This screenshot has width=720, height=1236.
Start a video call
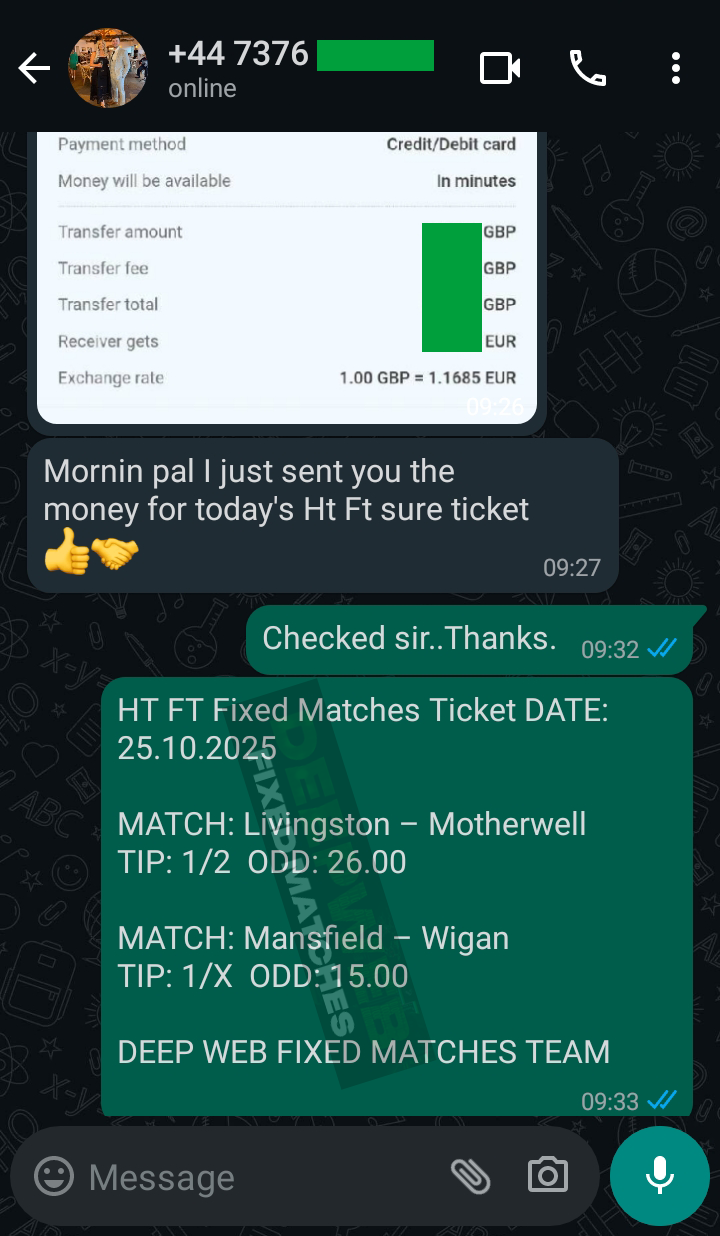500,68
